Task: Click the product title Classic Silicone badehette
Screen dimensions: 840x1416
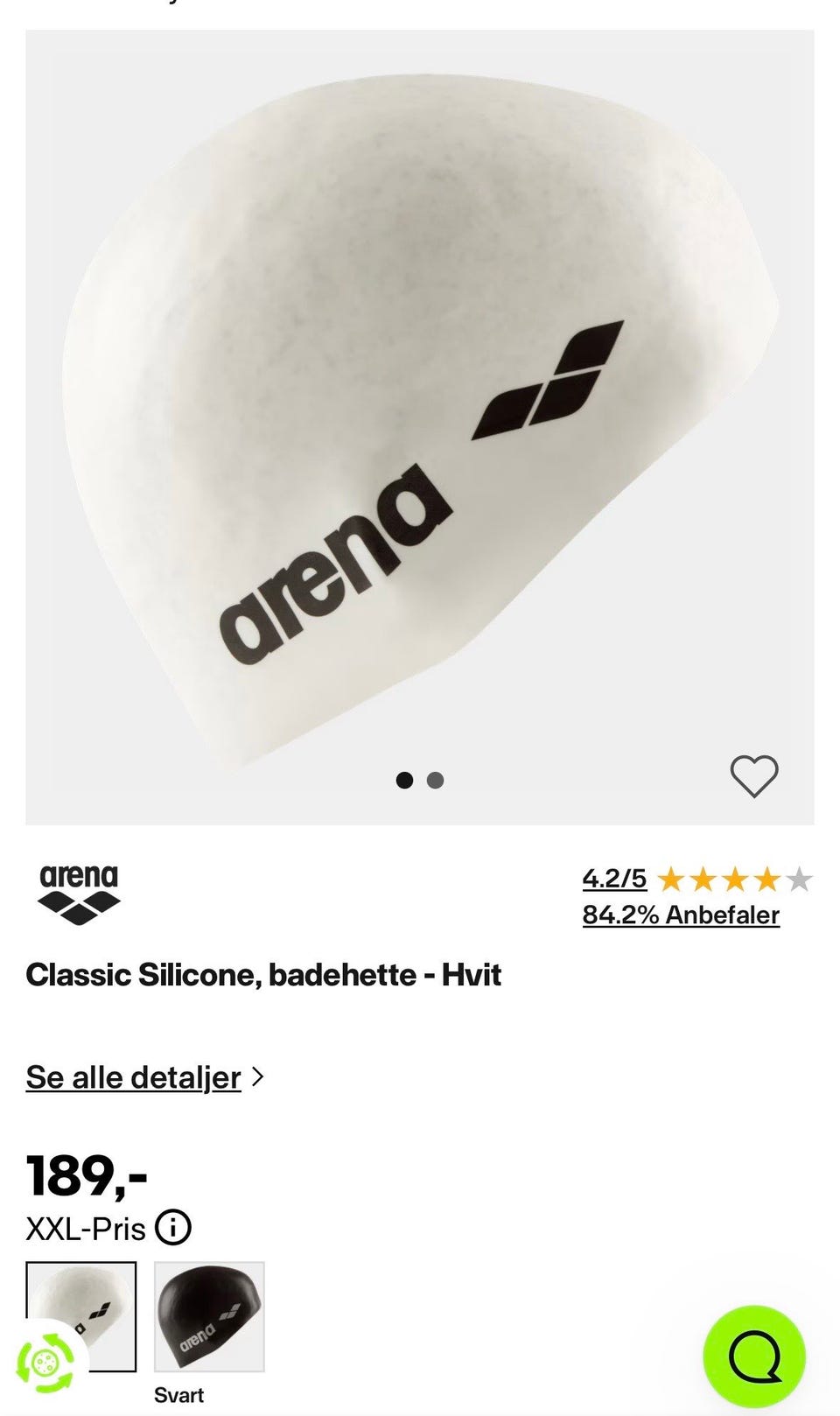Action: [262, 974]
